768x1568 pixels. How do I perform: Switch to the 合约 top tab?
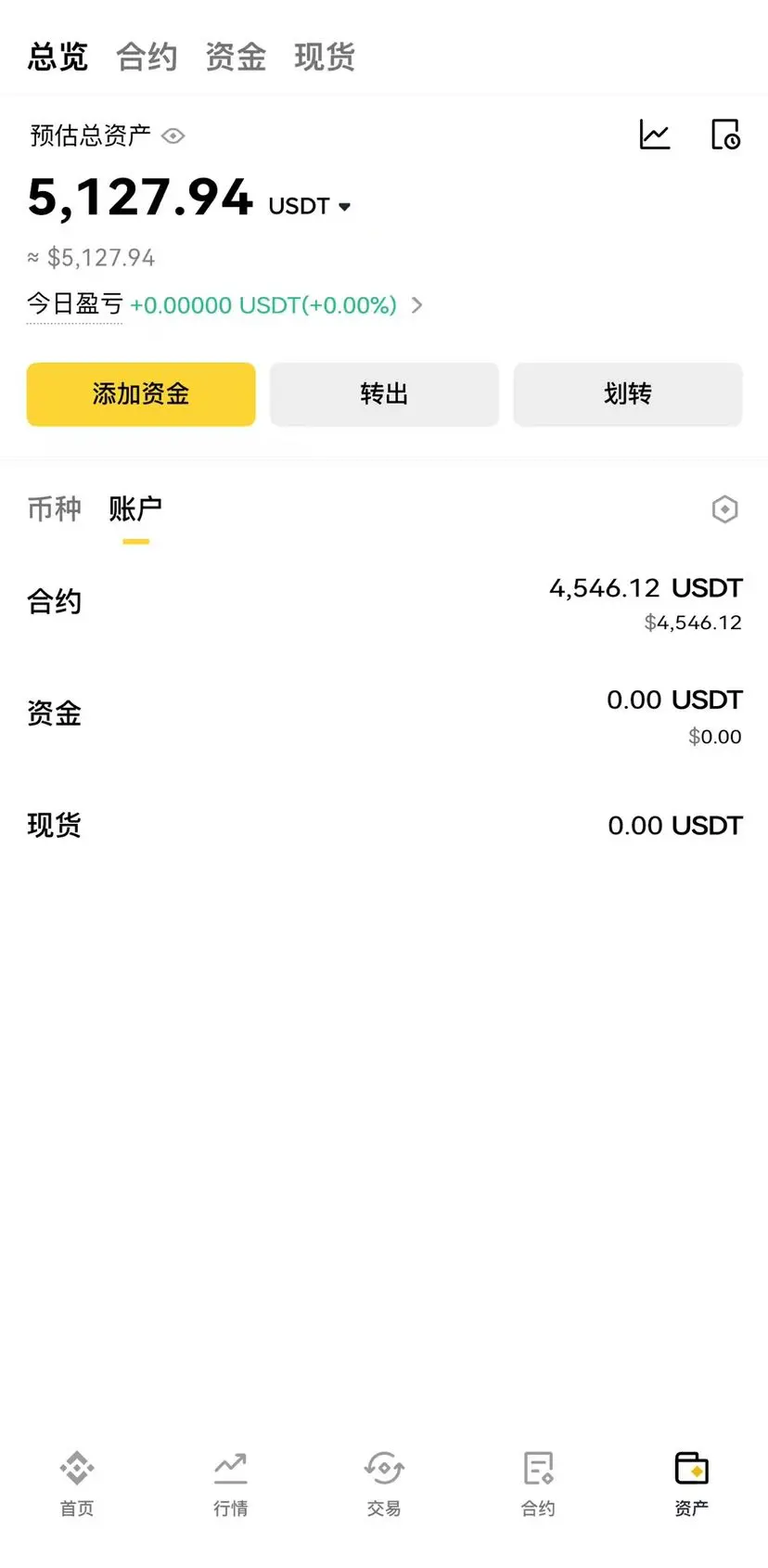pos(147,58)
